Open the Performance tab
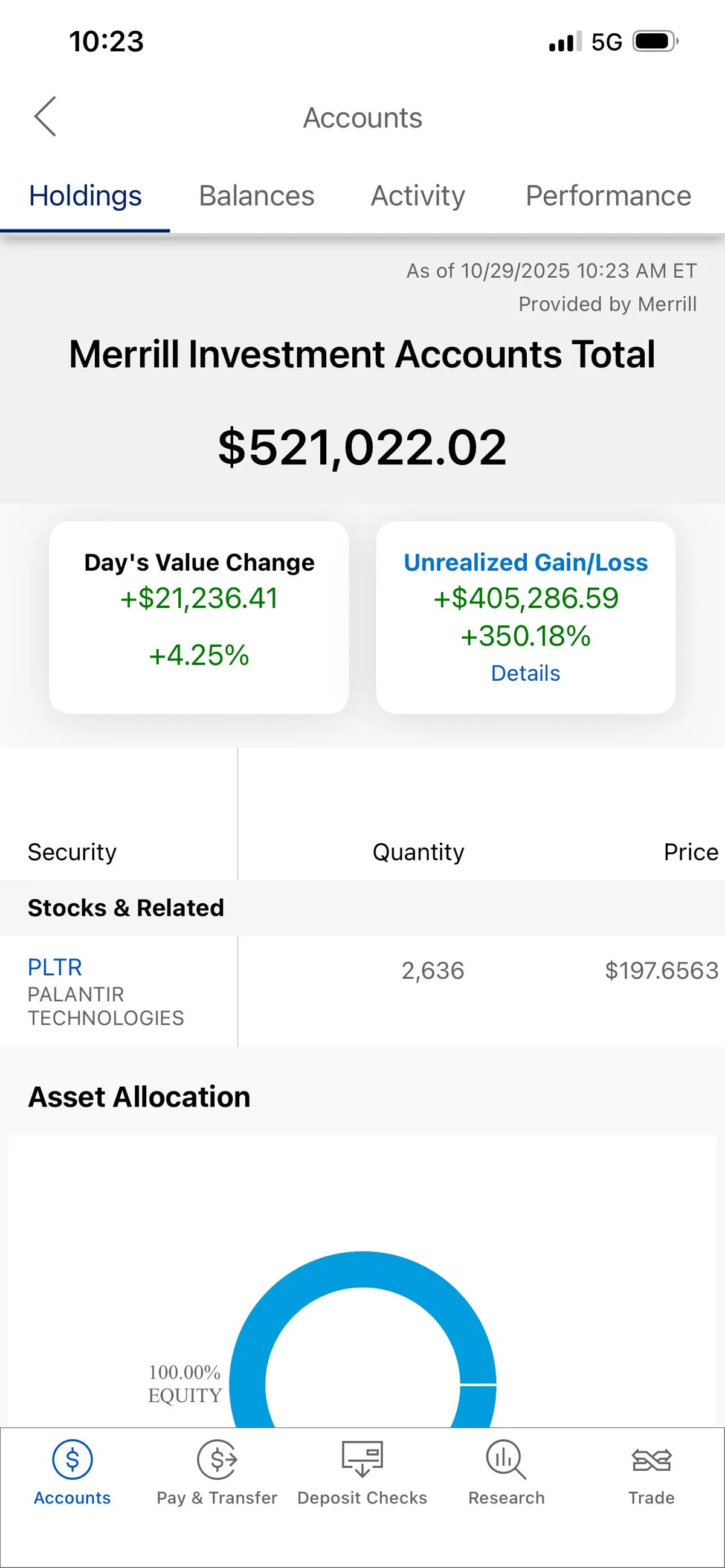Viewport: 725px width, 1568px height. 609,196
